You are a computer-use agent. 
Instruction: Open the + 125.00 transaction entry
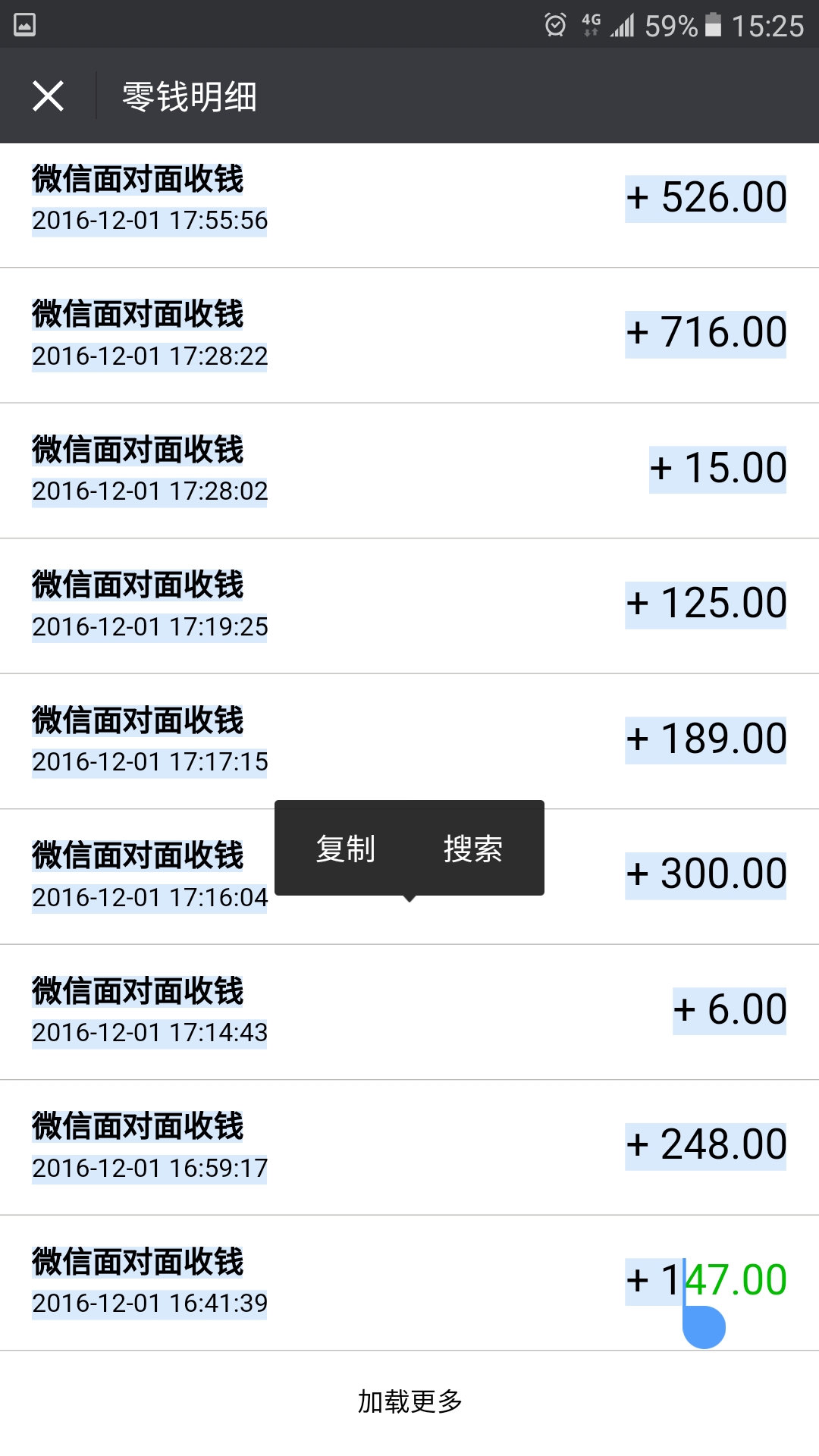click(x=409, y=606)
